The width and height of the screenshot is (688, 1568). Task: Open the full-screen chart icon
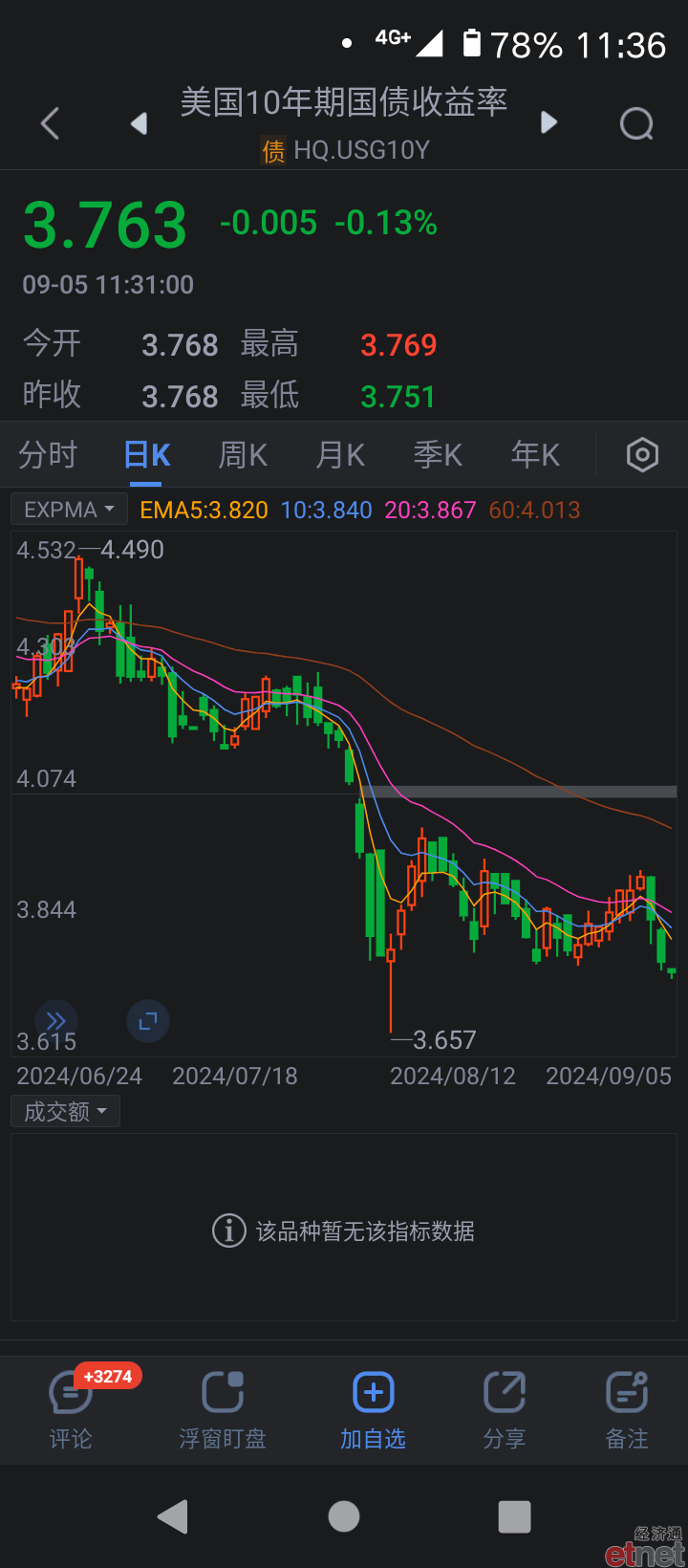click(148, 1021)
